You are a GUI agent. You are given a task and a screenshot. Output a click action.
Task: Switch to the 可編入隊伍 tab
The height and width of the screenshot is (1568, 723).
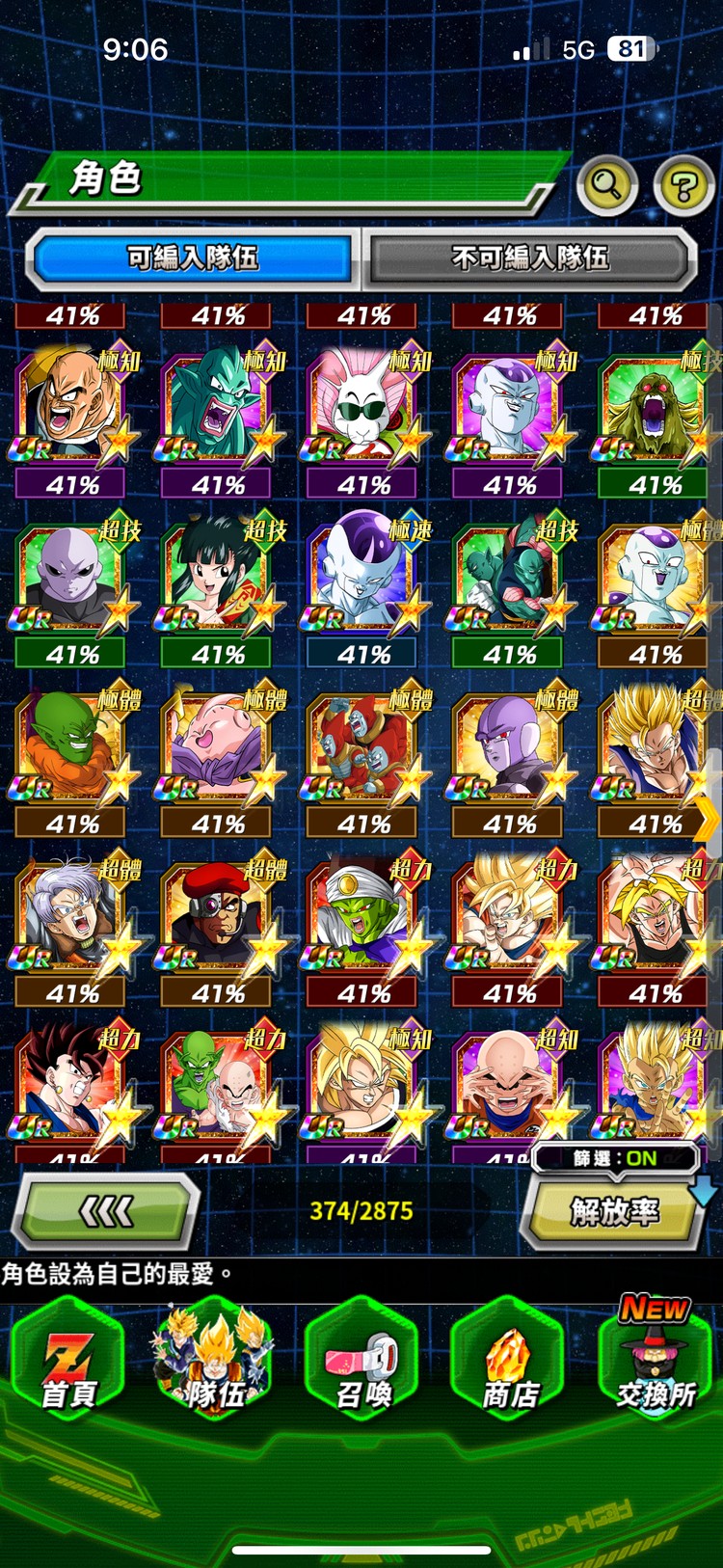tap(192, 258)
